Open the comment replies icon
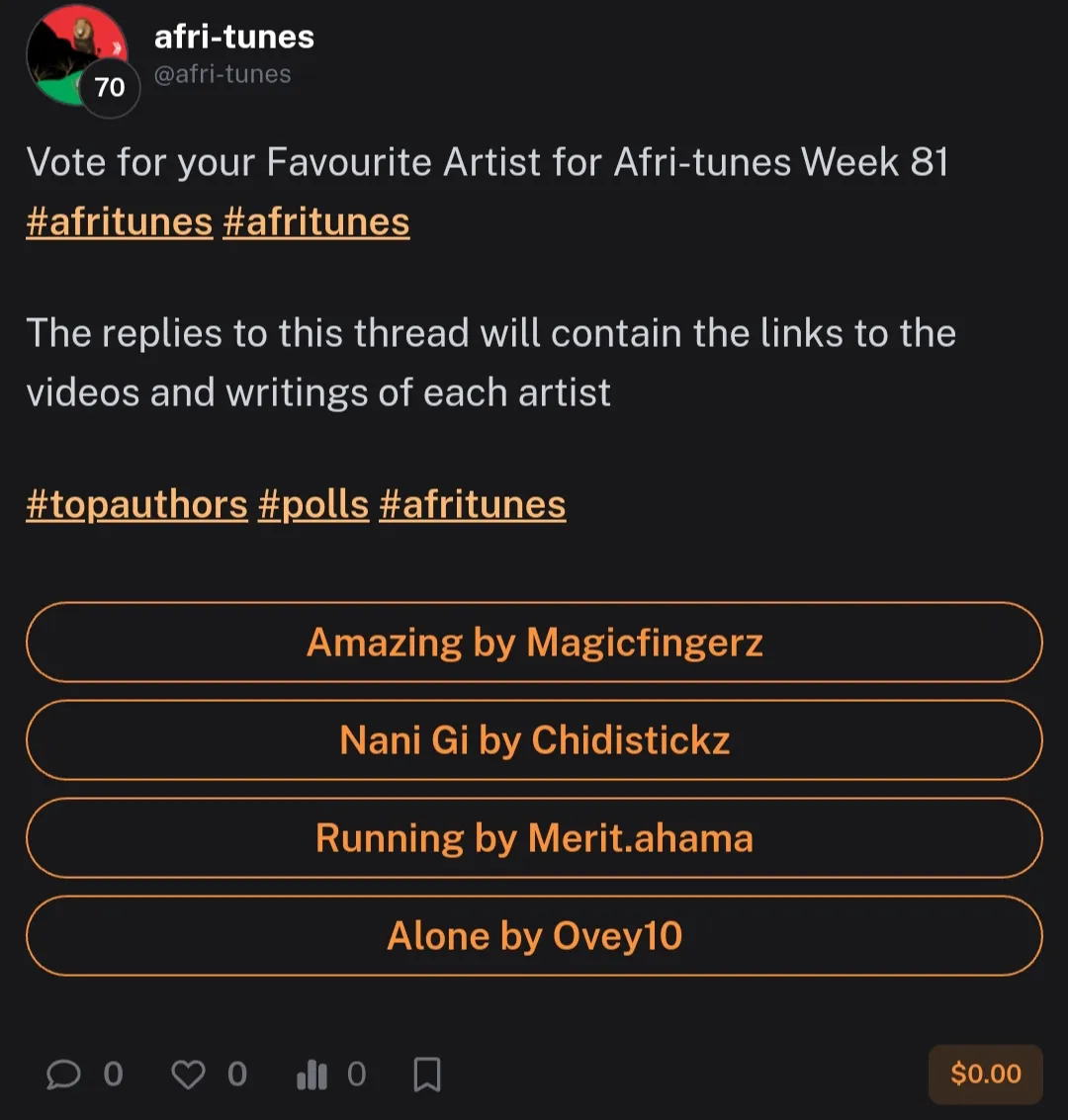Viewport: 1068px width, 1120px height. tap(64, 1075)
